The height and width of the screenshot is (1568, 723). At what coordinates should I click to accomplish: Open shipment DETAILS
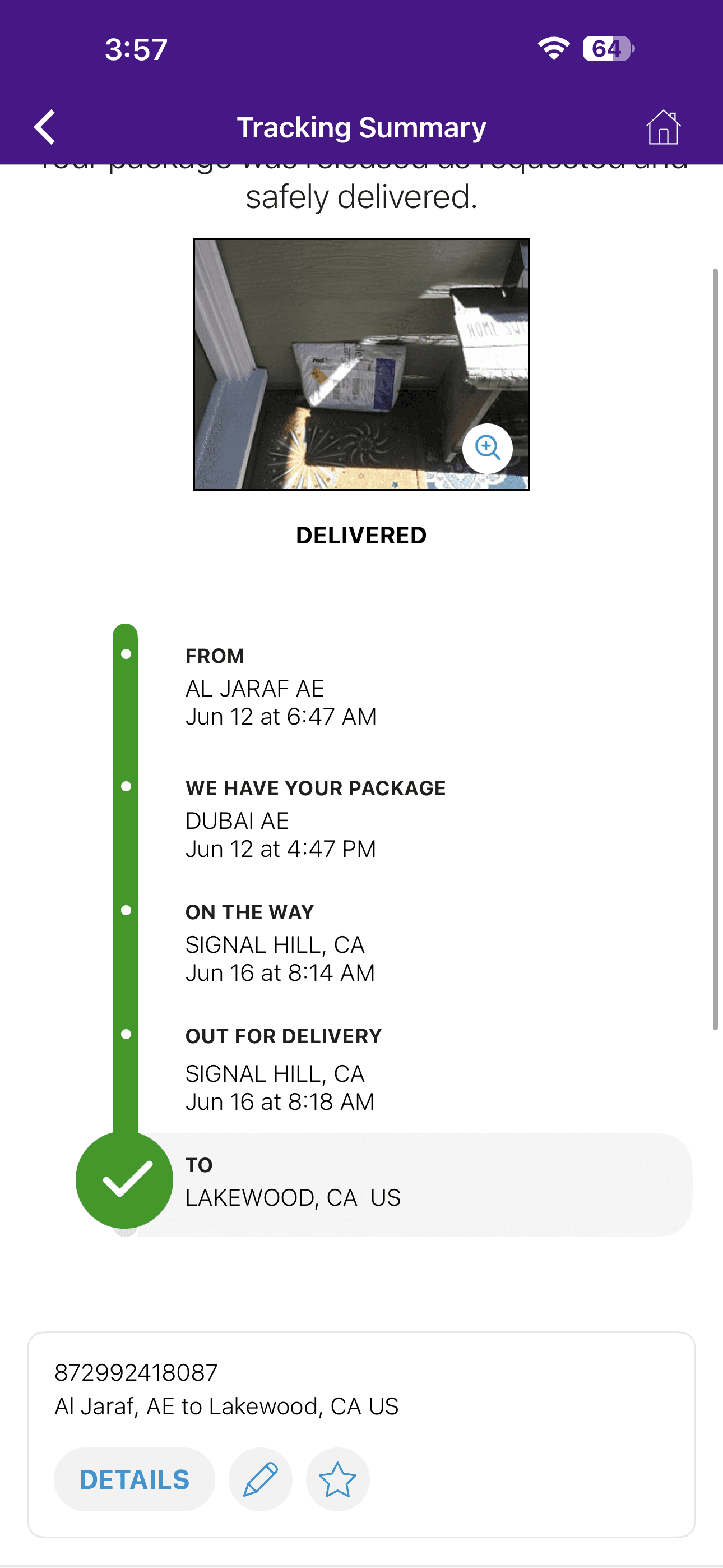[135, 1479]
